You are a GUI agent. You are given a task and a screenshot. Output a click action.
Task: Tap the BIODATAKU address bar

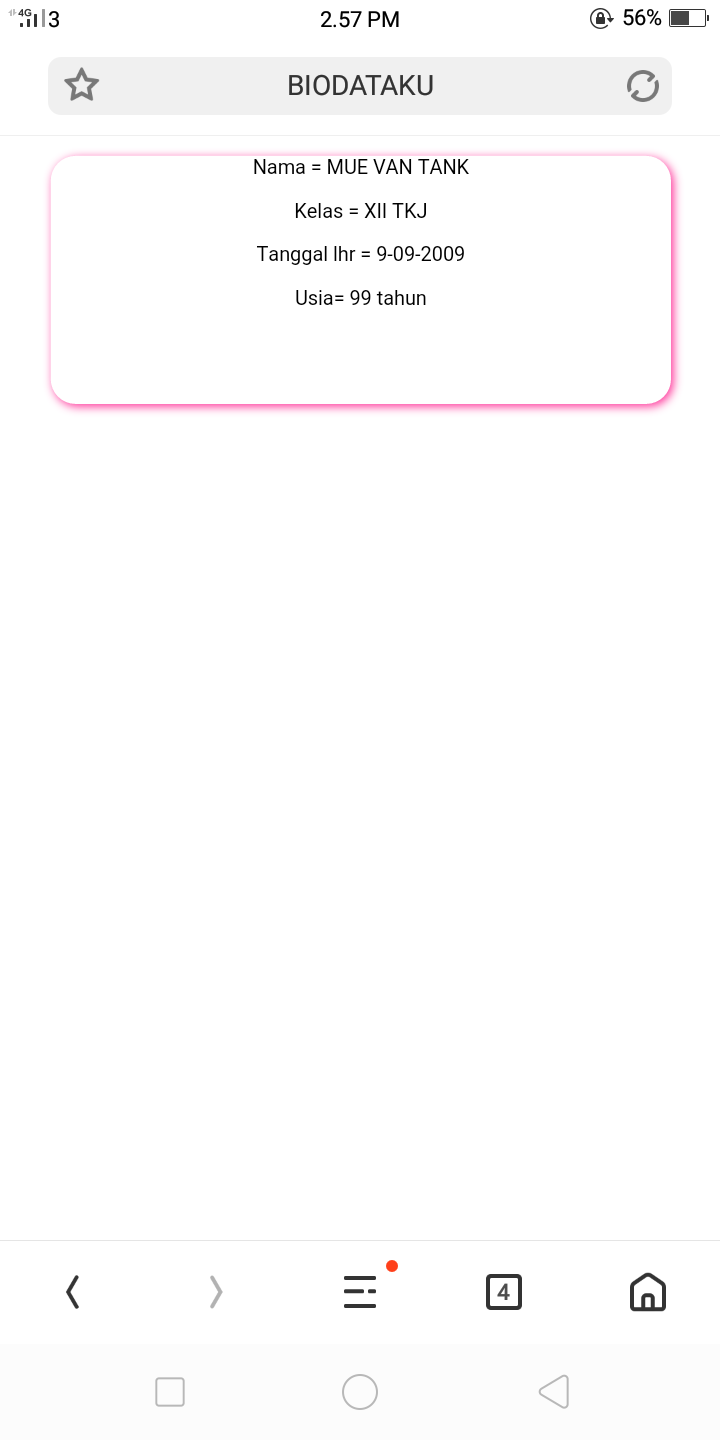(360, 86)
